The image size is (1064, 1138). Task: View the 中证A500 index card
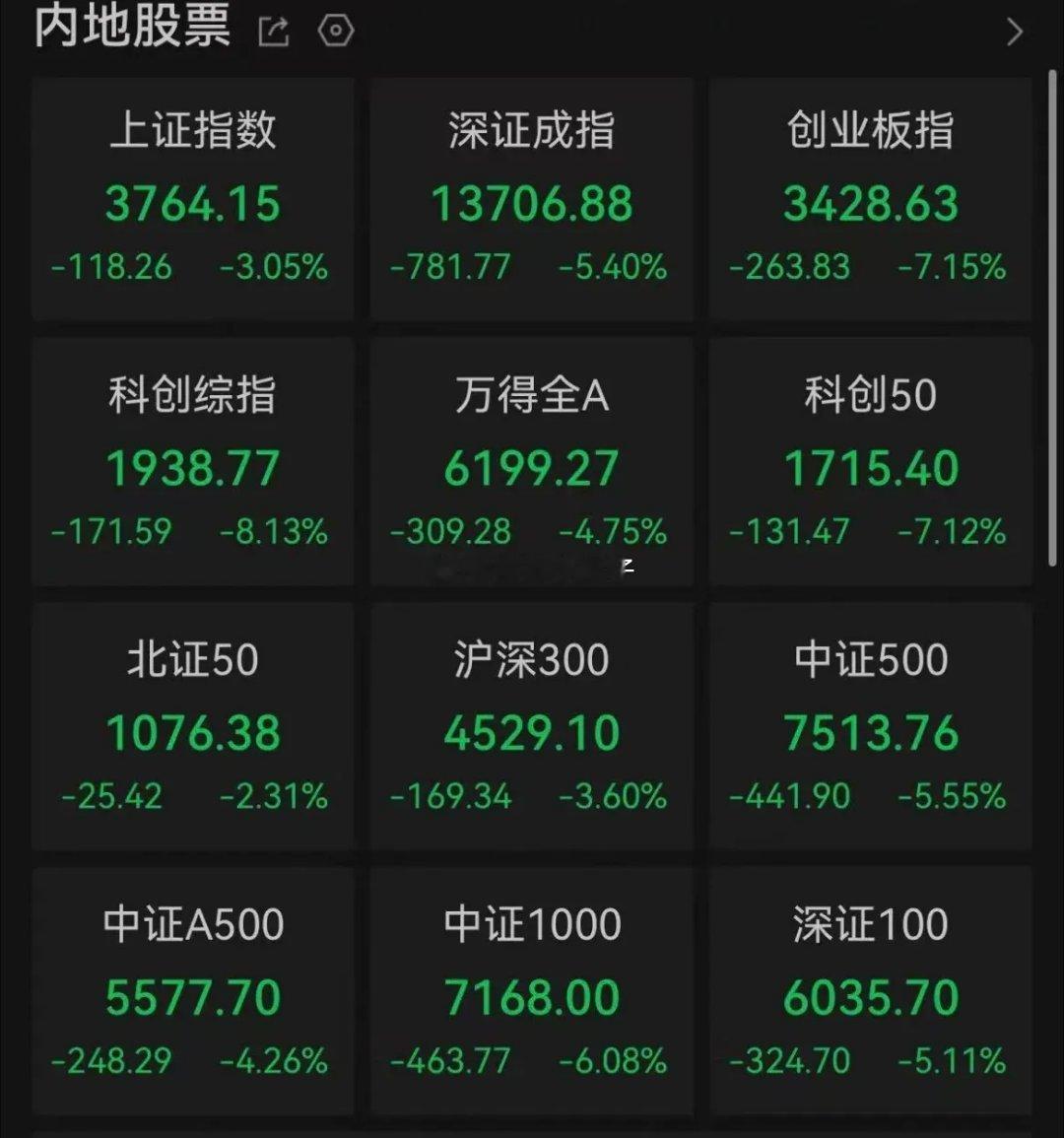click(x=192, y=991)
